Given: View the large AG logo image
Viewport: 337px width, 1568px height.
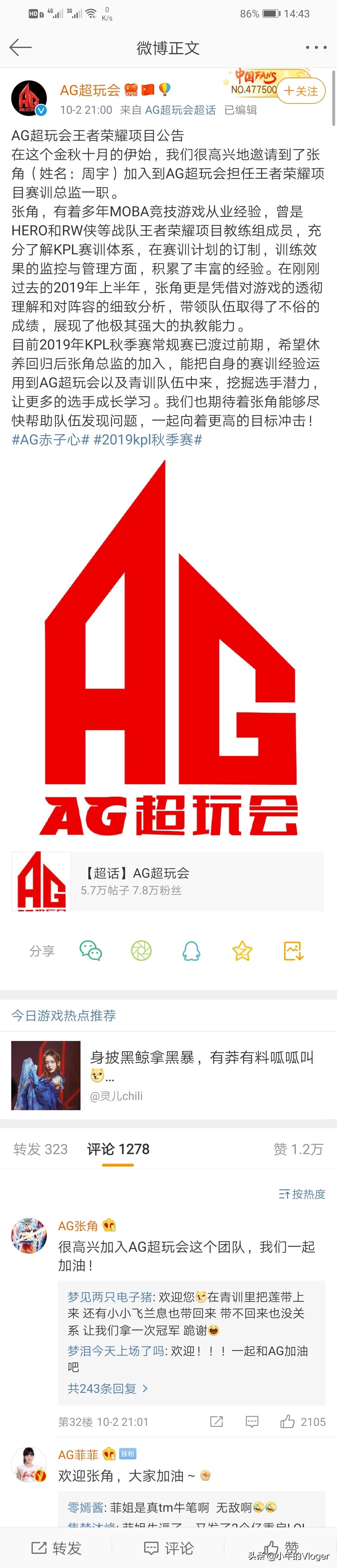Looking at the screenshot, I should click(x=168, y=648).
